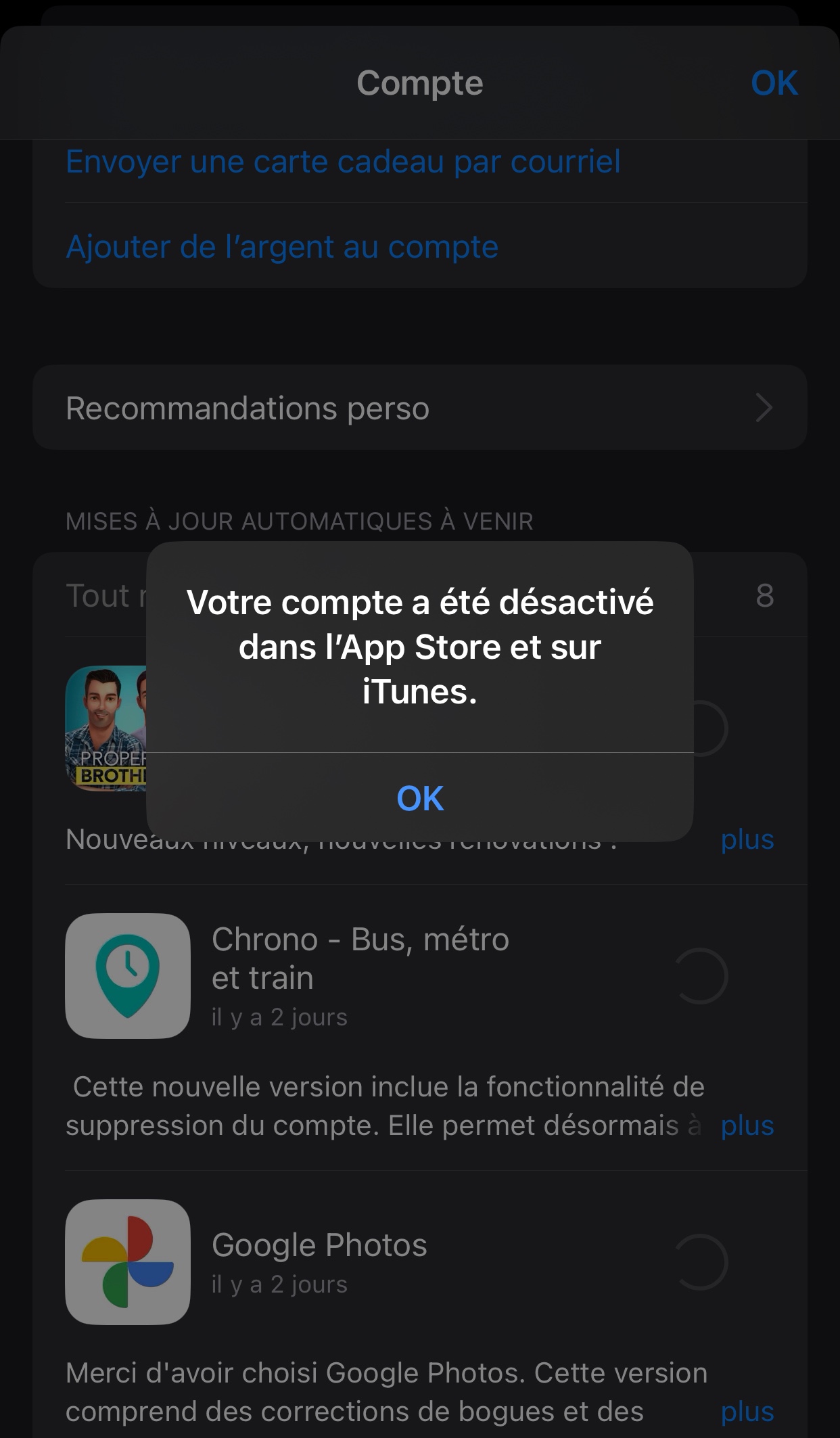Close the Compte sheet with top OK

(774, 83)
